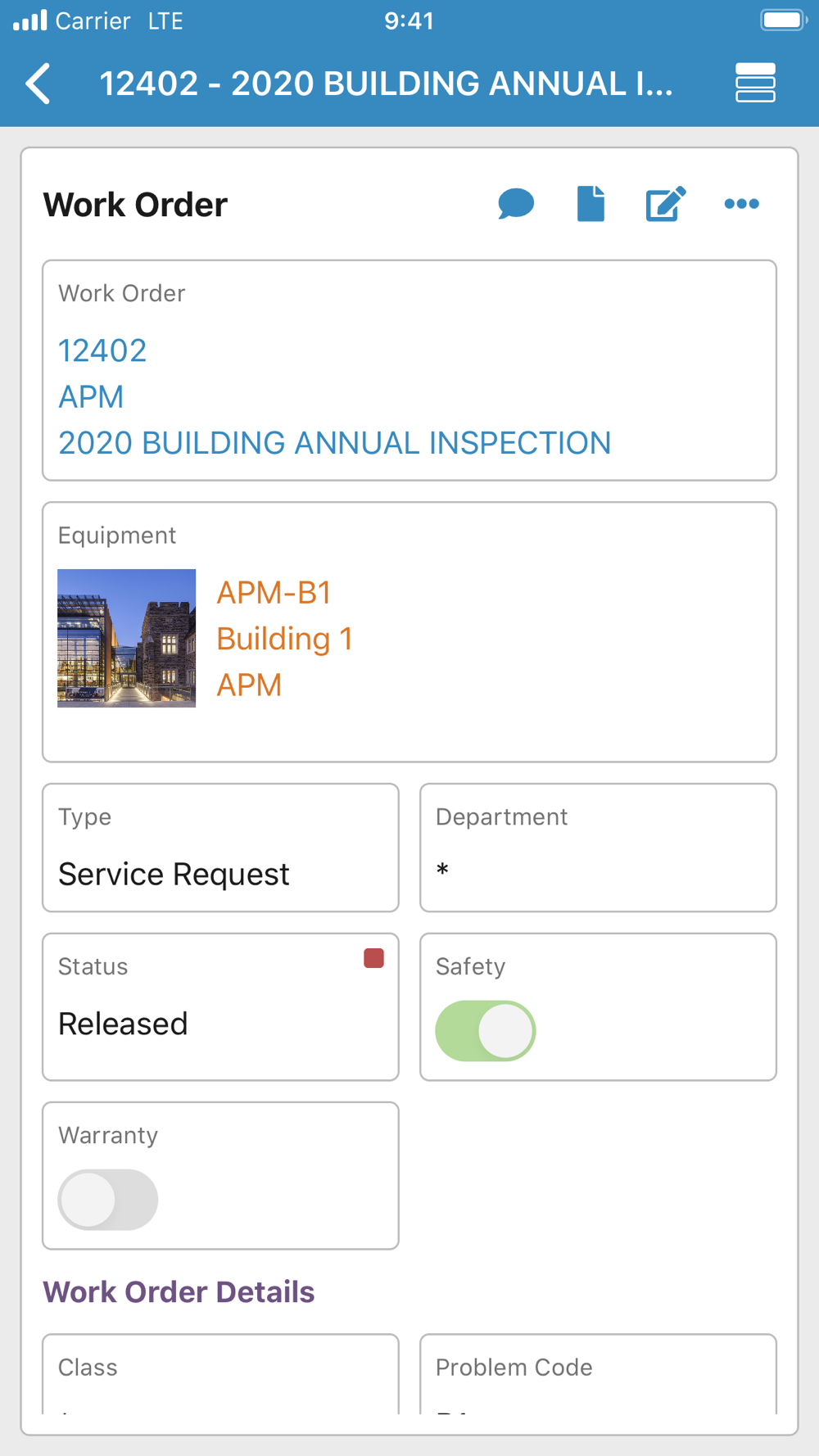819x1456 pixels.
Task: View the Building 1 equipment photo
Action: 126,638
